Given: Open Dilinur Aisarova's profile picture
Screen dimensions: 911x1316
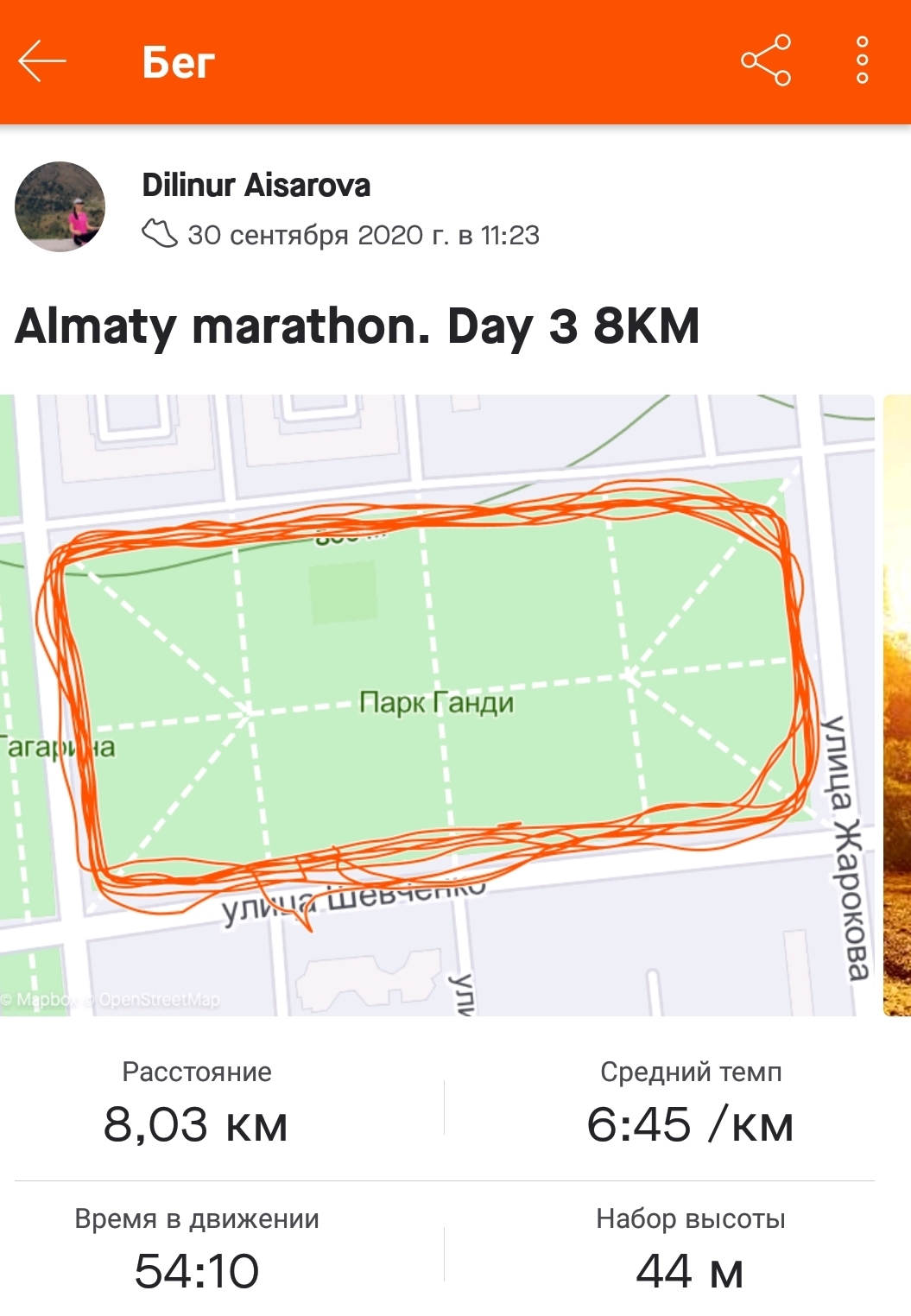Looking at the screenshot, I should click(x=60, y=206).
